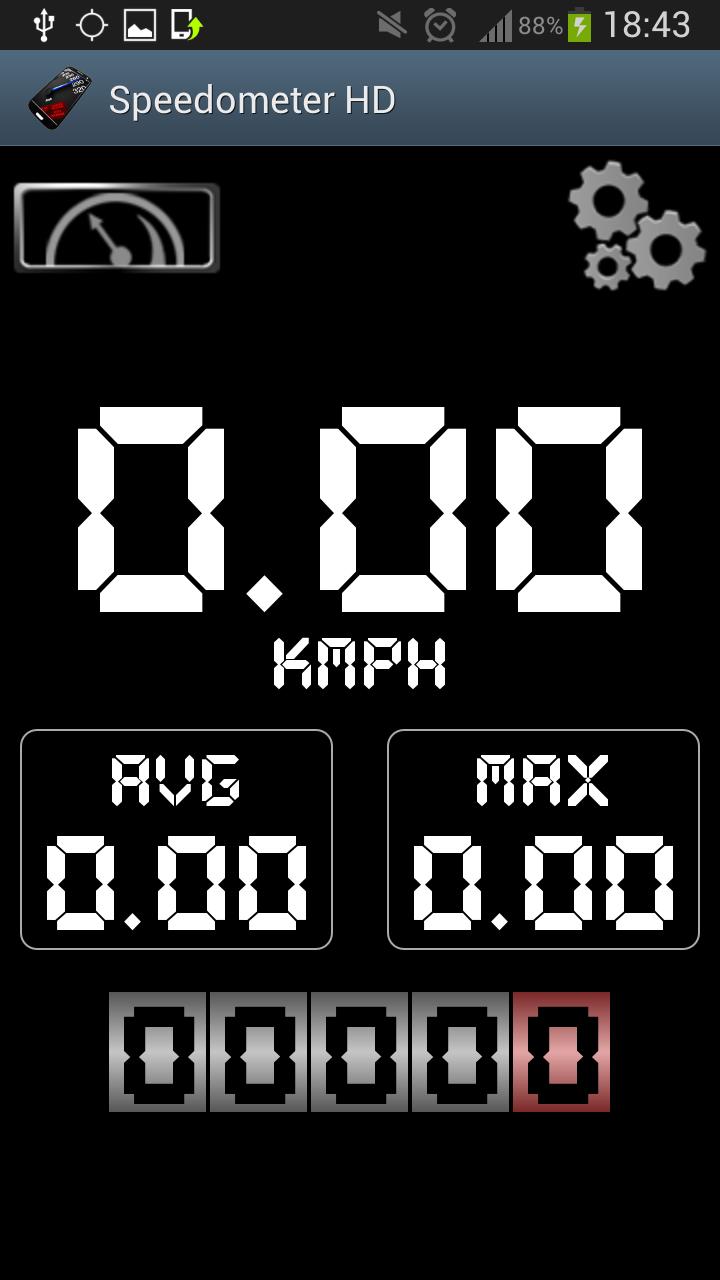This screenshot has height=1280, width=720.
Task: Tap the MAX panel to reset maximum
Action: tap(543, 840)
